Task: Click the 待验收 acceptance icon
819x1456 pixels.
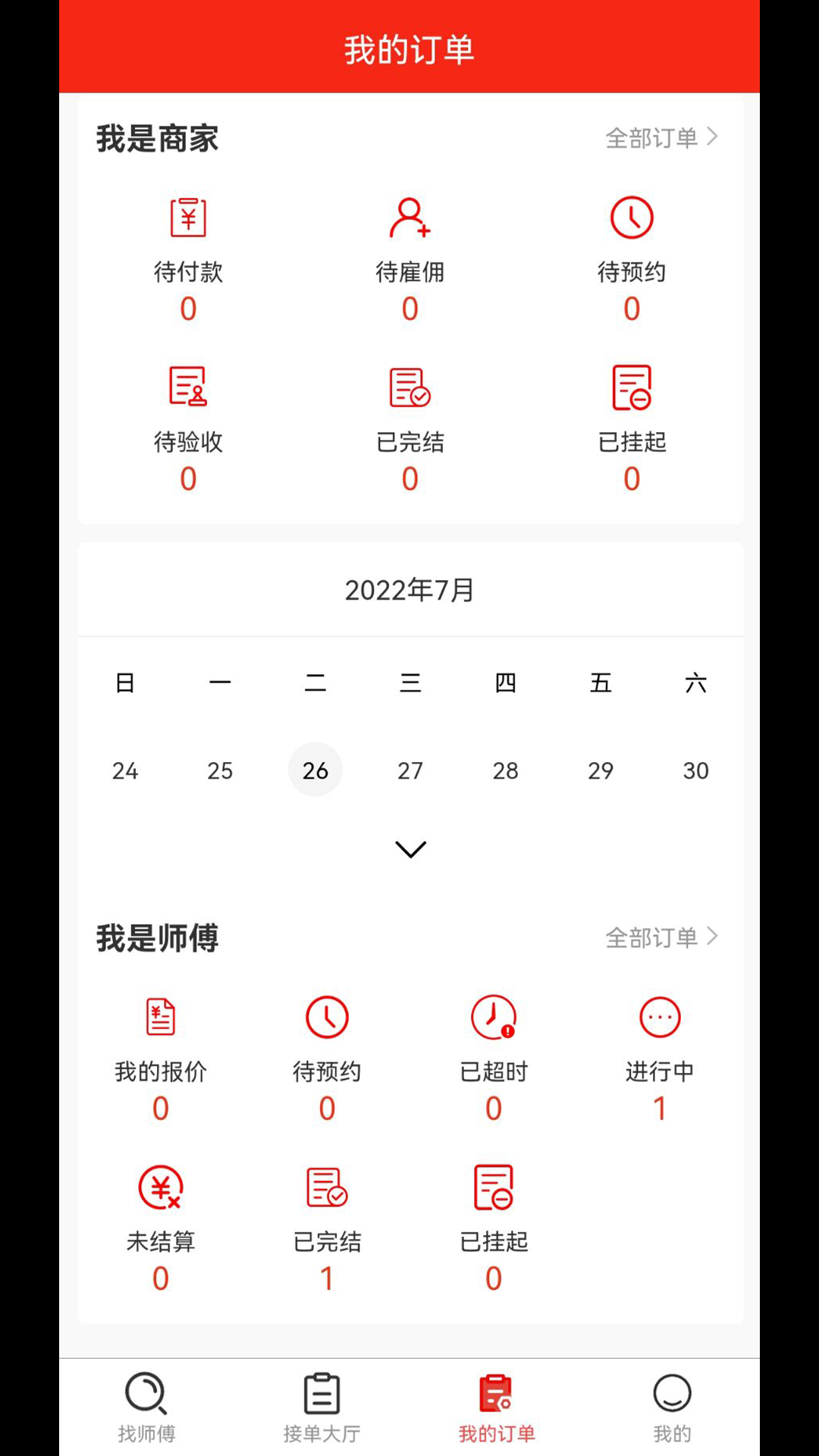Action: pos(187,388)
